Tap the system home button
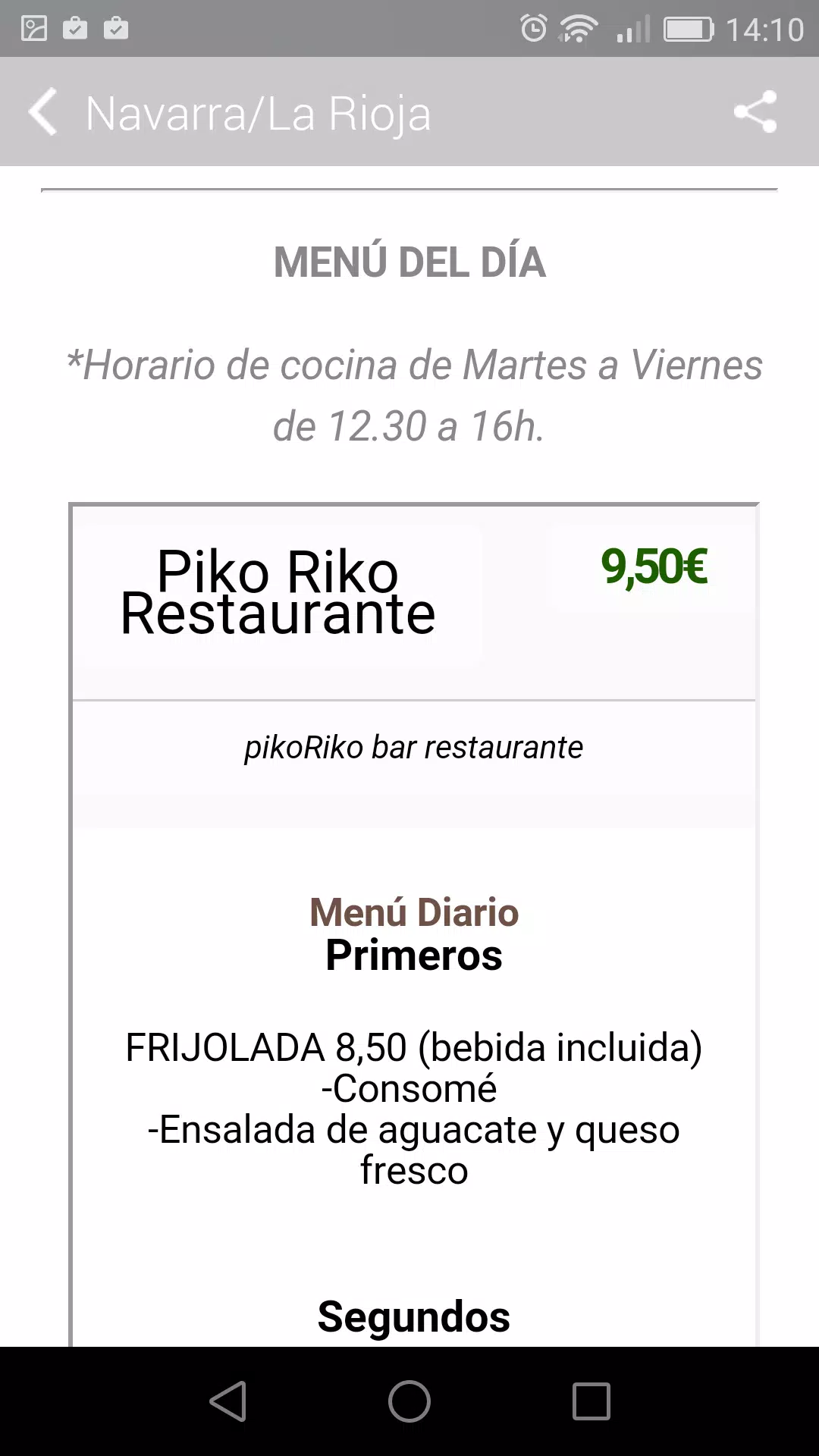Viewport: 819px width, 1456px height. click(x=409, y=1401)
